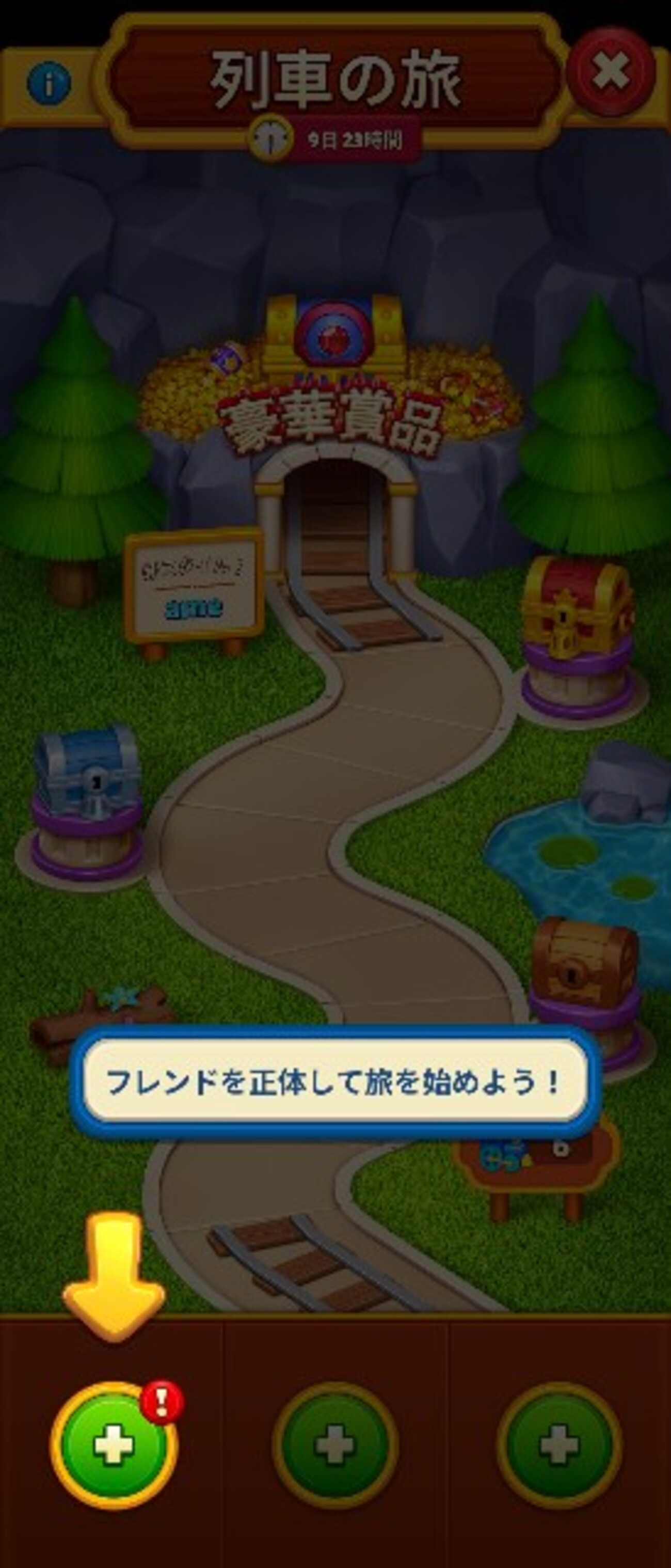671x1568 pixels.
Task: Tap the middle plus friend slot
Action: [335, 1446]
